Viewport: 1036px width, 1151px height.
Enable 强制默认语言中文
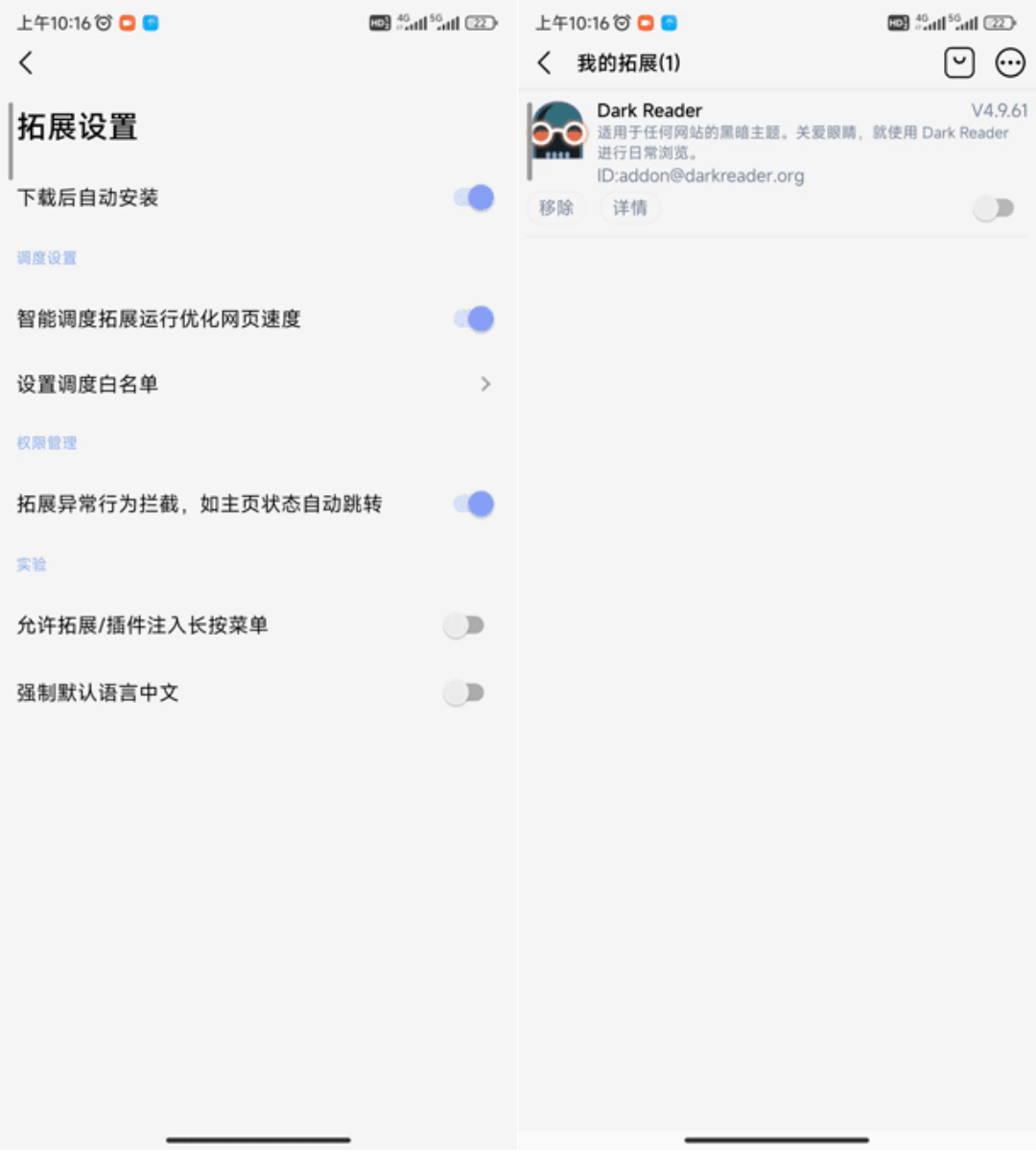click(464, 693)
